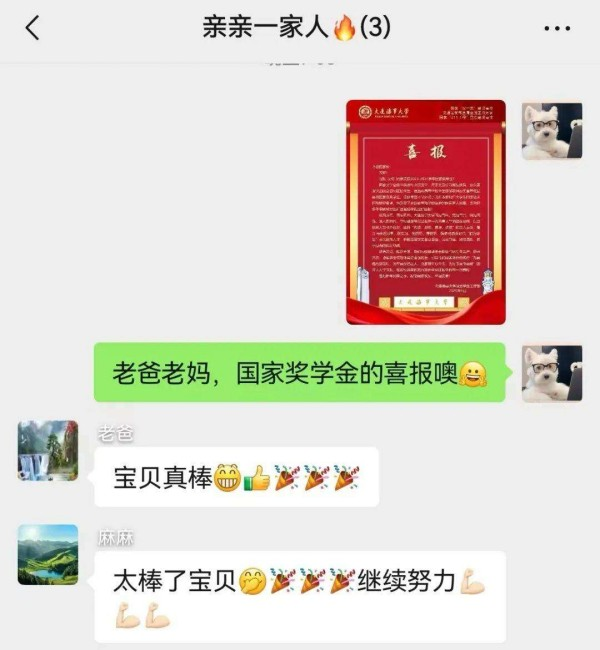The width and height of the screenshot is (600, 650).
Task: Open the red 喜报 image message
Action: [426, 212]
